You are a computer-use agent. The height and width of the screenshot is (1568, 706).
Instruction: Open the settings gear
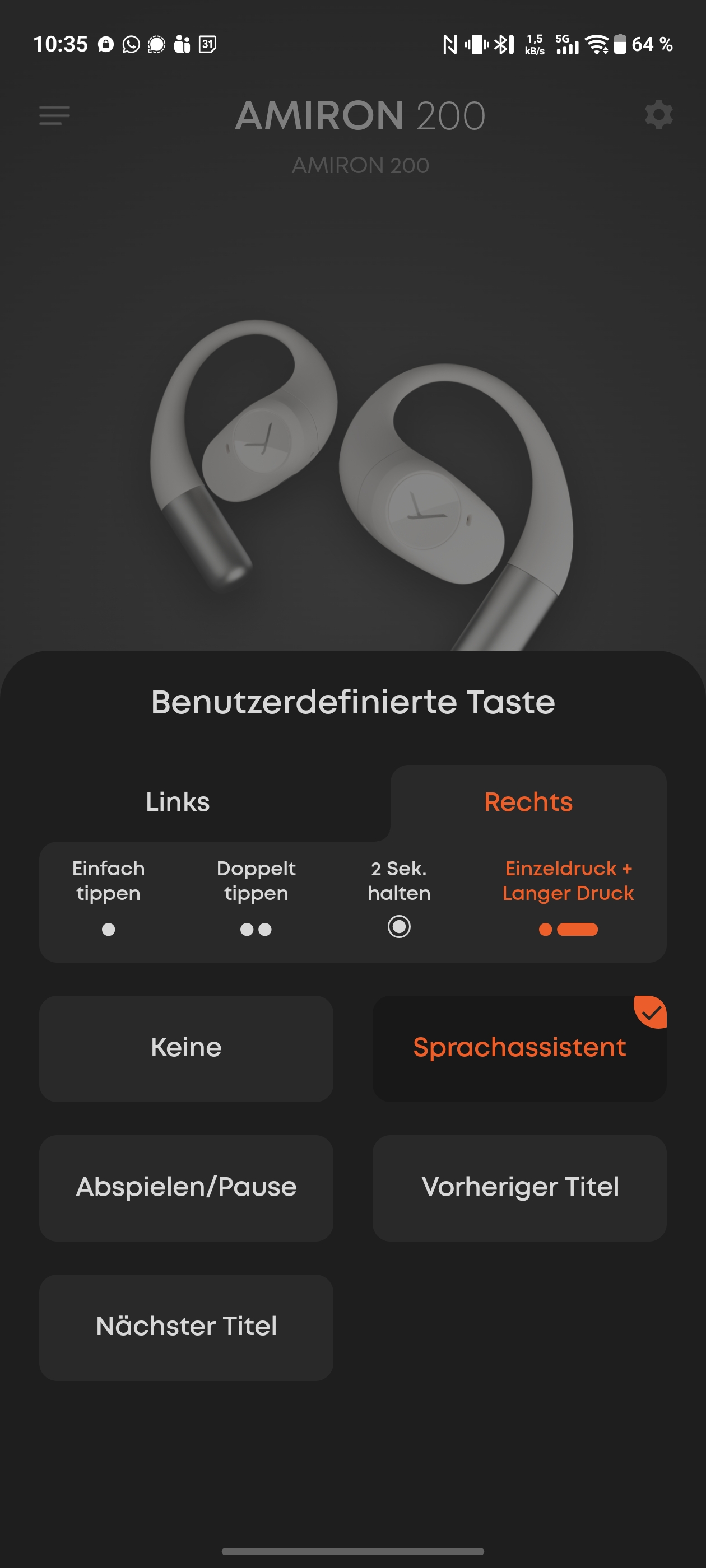pyautogui.click(x=658, y=115)
